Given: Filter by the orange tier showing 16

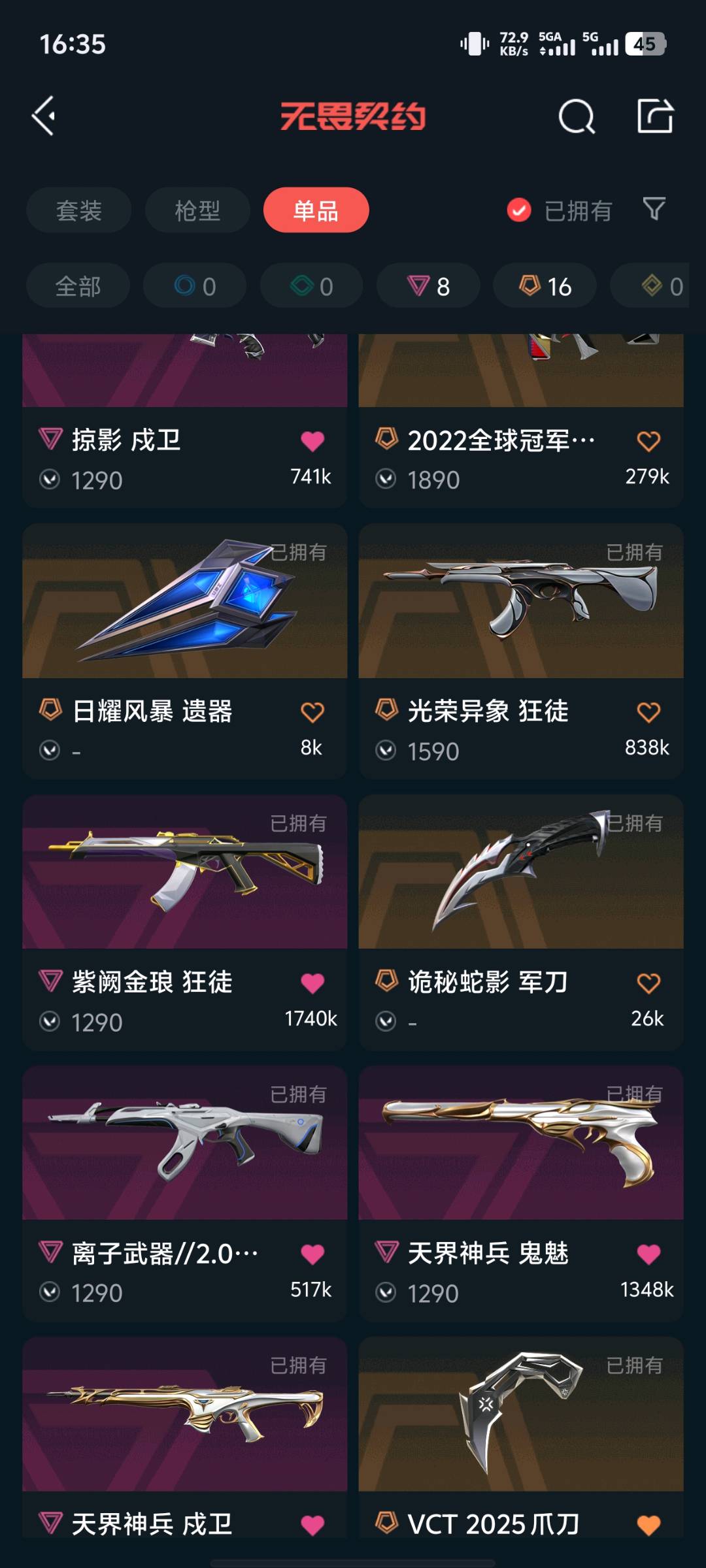Looking at the screenshot, I should pos(545,286).
